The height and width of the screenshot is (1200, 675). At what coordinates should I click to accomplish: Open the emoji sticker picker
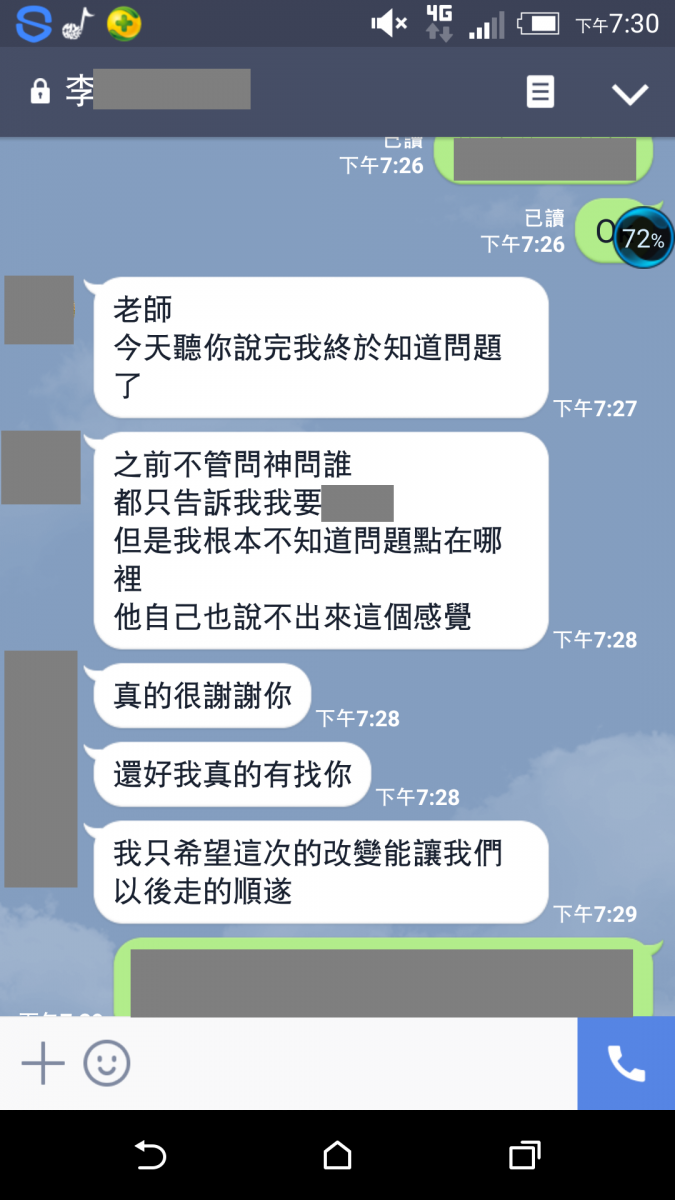pyautogui.click(x=107, y=1063)
